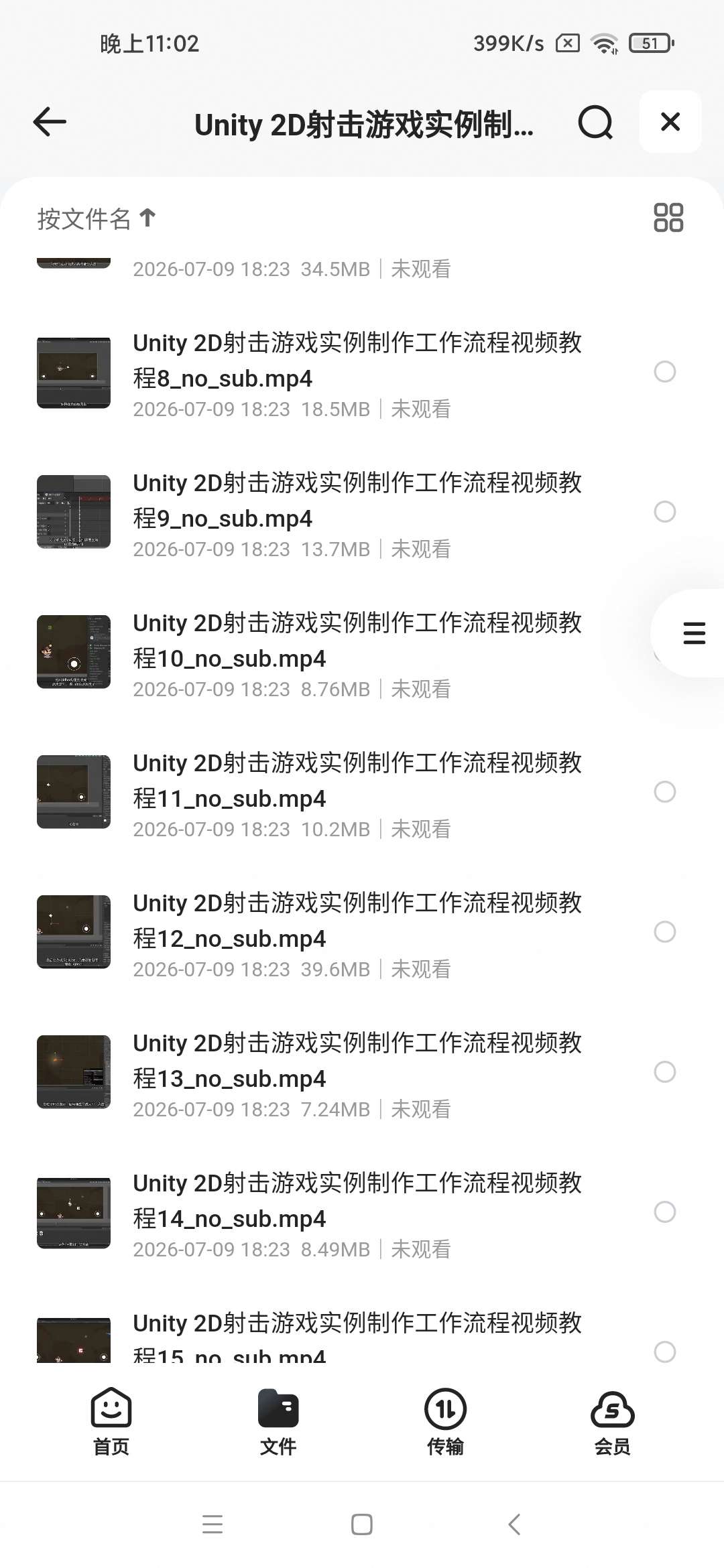Image resolution: width=724 pixels, height=1568 pixels.
Task: Select the circle beside 教程15_no_sub.mp4
Action: pyautogui.click(x=665, y=1352)
